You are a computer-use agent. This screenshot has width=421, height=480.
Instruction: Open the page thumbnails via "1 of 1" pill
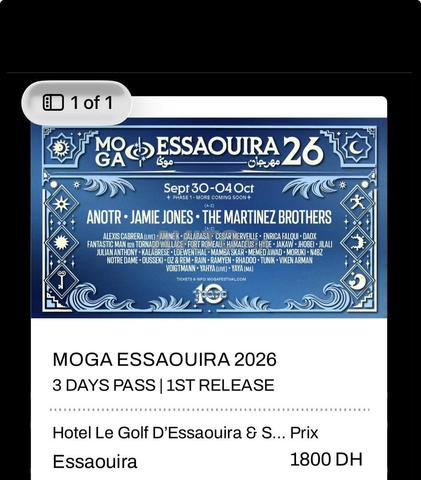(x=77, y=103)
